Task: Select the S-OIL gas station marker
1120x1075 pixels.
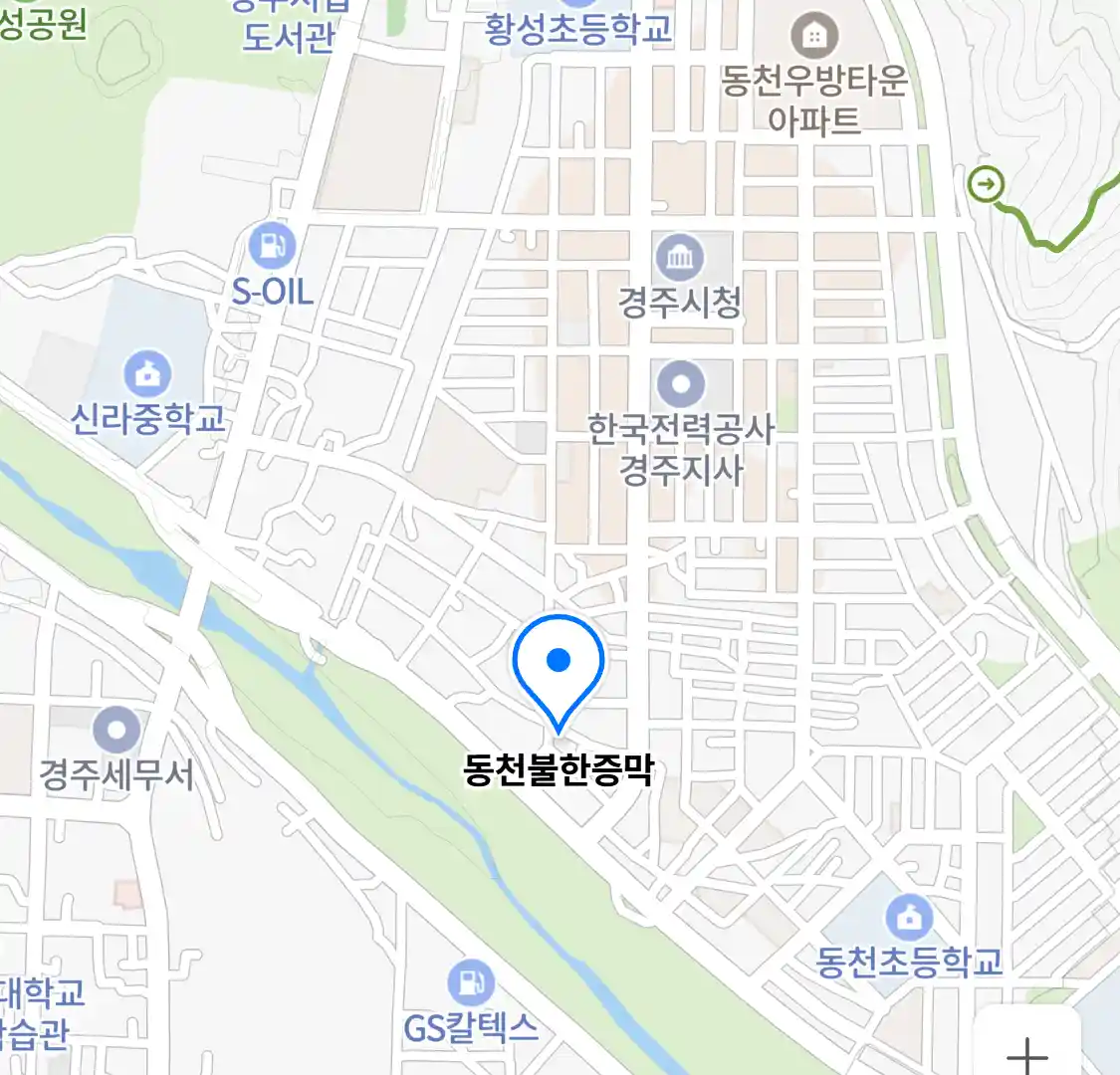Action: [x=272, y=245]
